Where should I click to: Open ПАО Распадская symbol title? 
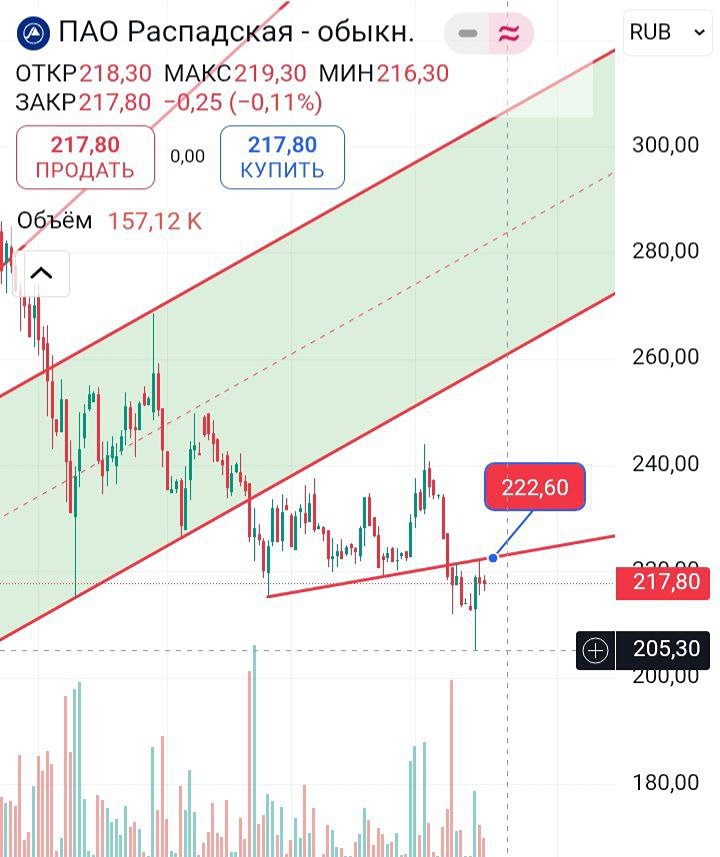click(x=235, y=33)
